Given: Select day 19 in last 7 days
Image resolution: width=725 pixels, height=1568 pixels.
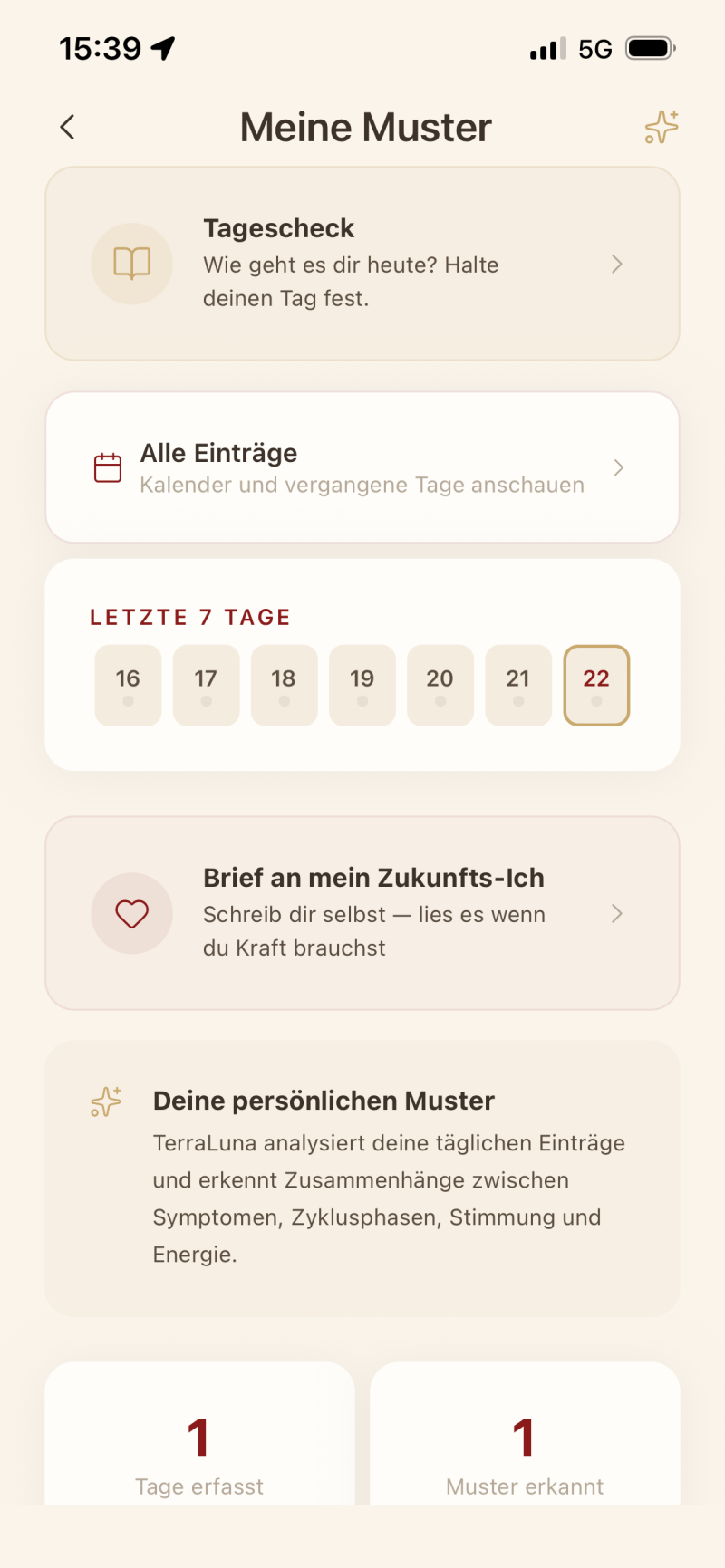Looking at the screenshot, I should pyautogui.click(x=362, y=686).
